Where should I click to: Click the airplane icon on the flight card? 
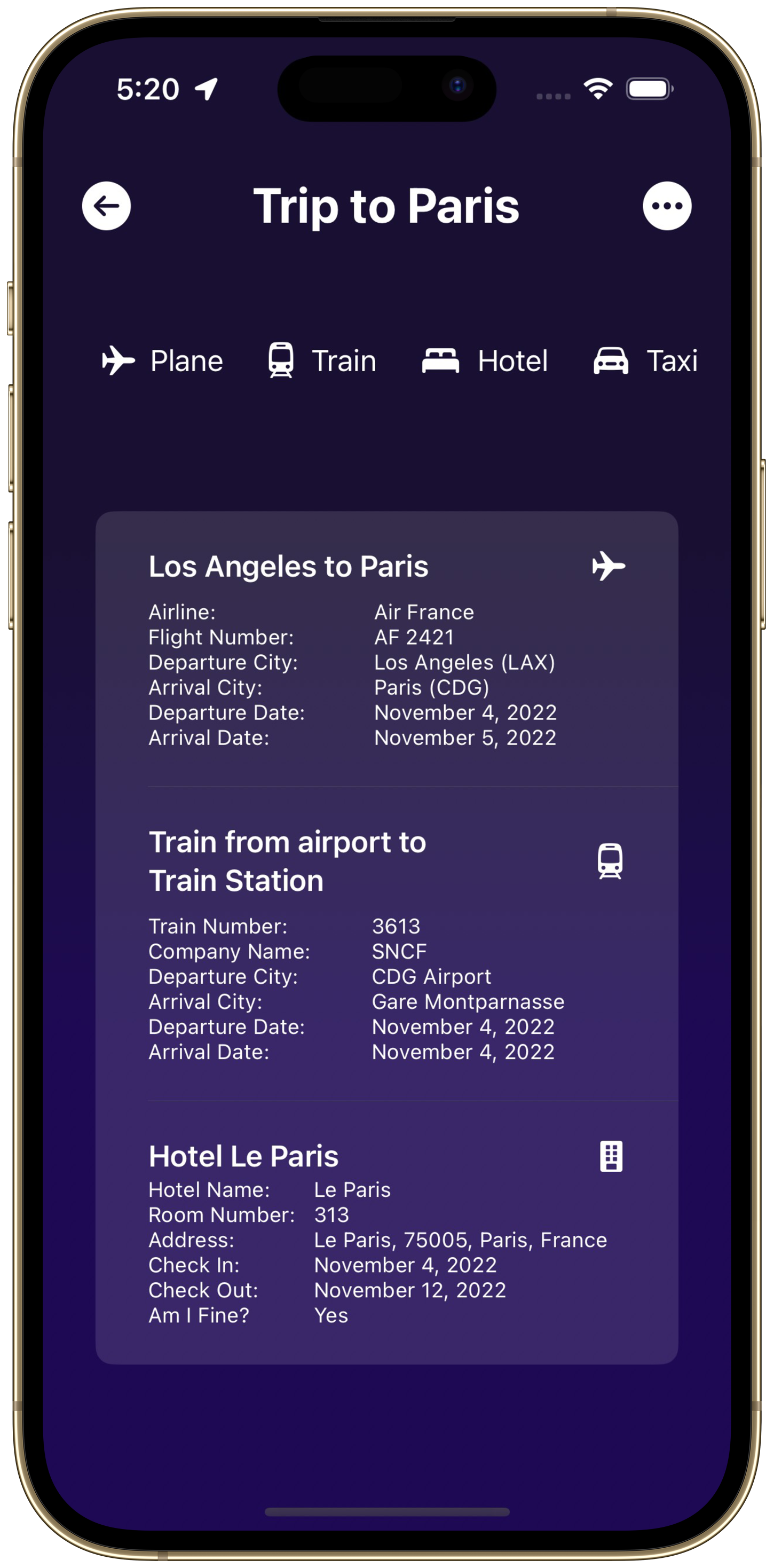(609, 566)
